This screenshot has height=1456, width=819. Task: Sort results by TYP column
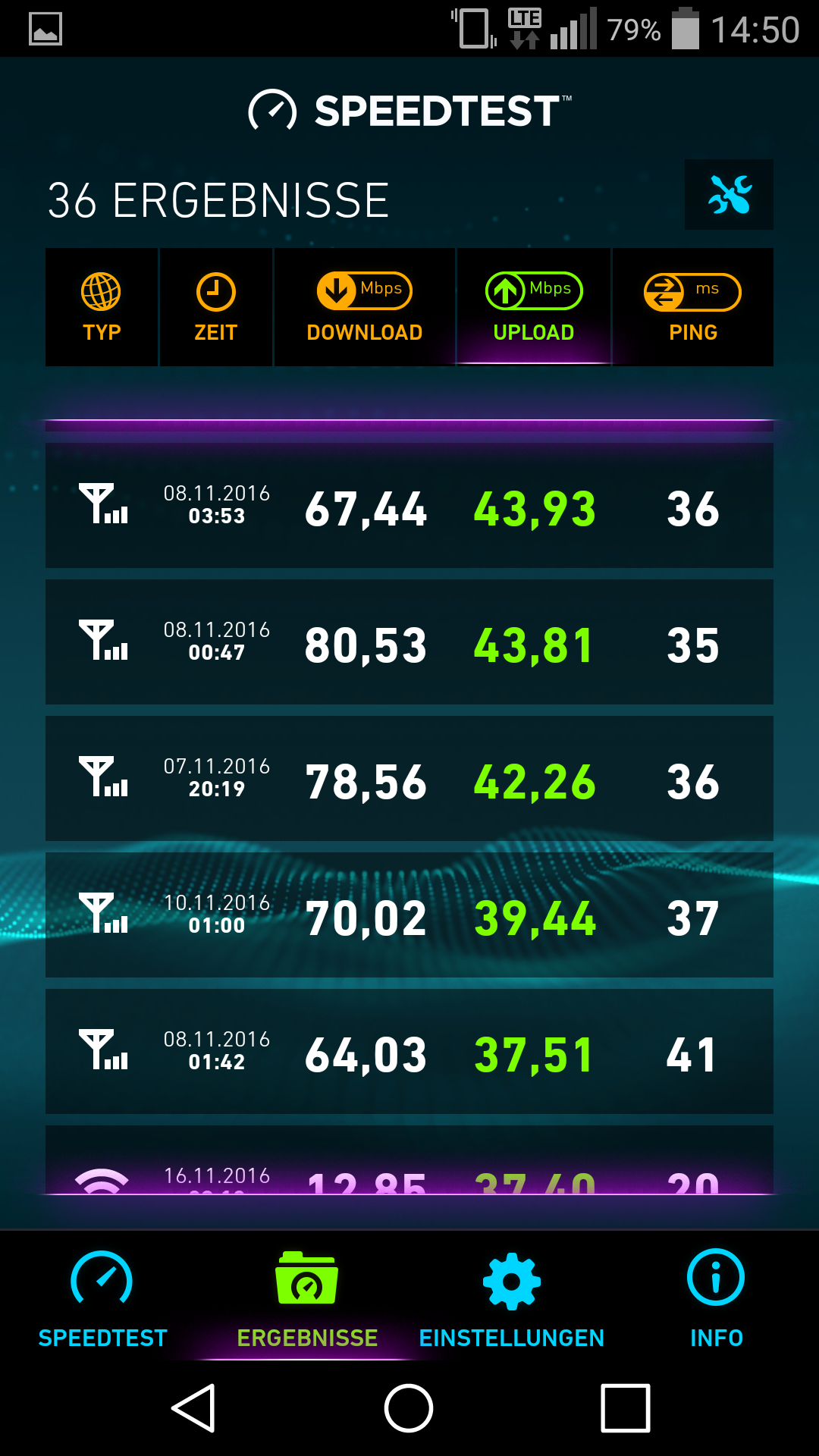click(102, 307)
